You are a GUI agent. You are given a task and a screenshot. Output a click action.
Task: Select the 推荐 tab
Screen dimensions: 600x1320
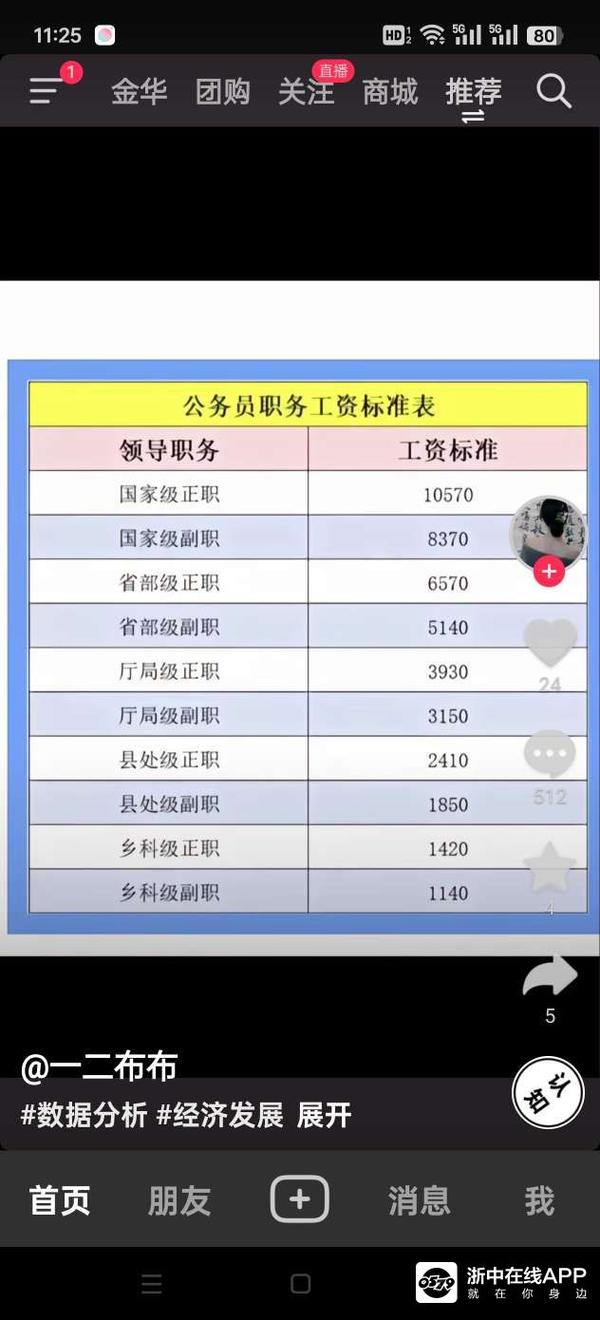pyautogui.click(x=473, y=92)
